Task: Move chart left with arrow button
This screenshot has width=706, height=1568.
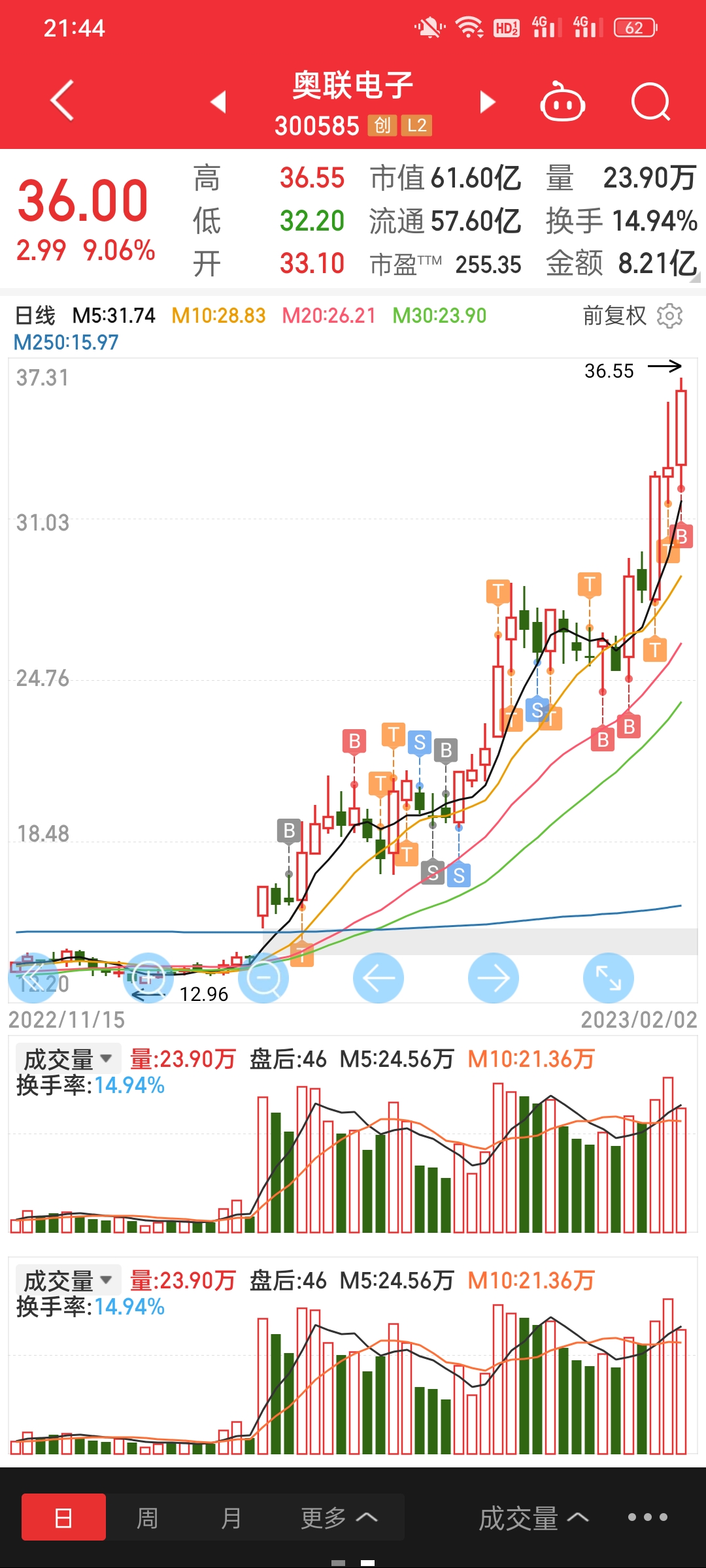Action: pos(378,978)
